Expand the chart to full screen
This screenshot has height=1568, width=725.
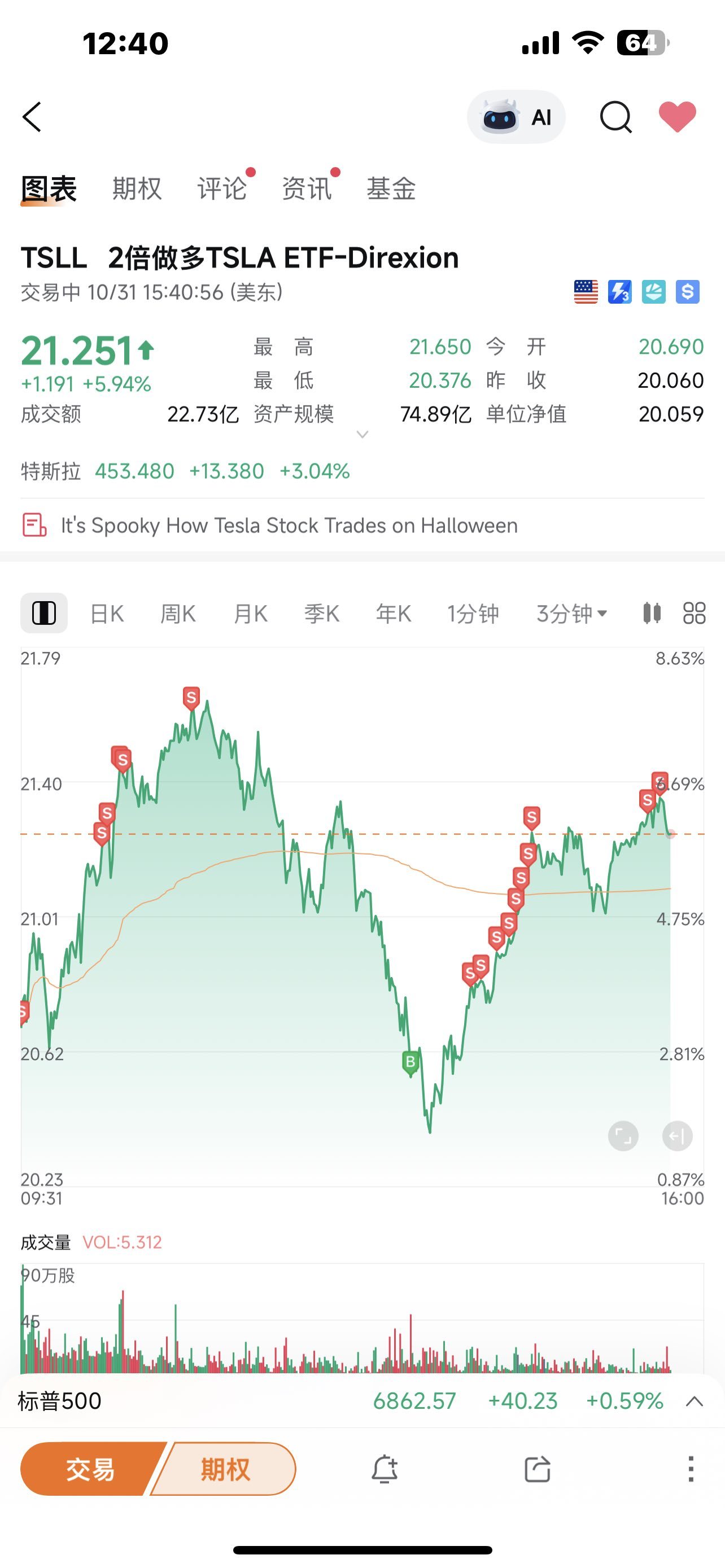(623, 1136)
